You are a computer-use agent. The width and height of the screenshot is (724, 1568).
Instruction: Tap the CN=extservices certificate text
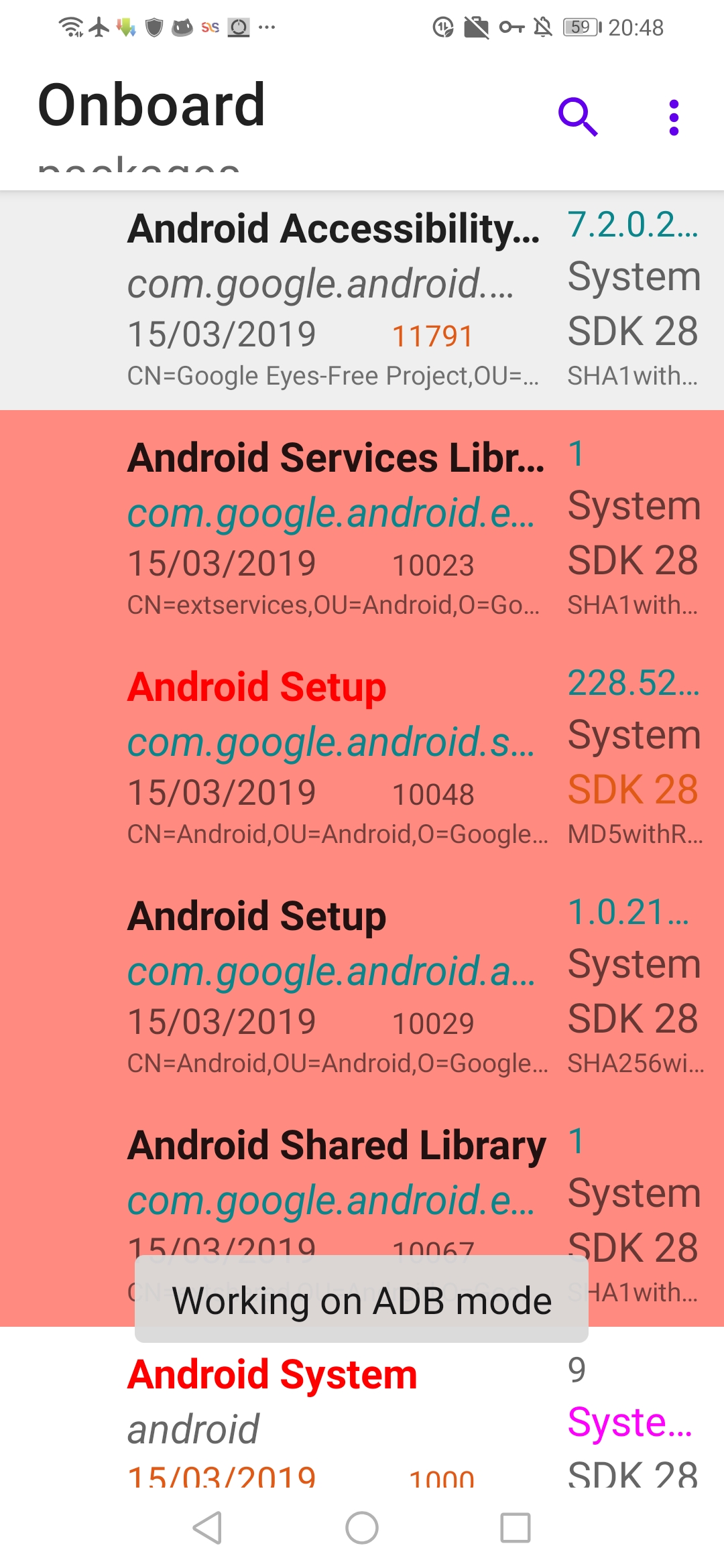point(335,606)
